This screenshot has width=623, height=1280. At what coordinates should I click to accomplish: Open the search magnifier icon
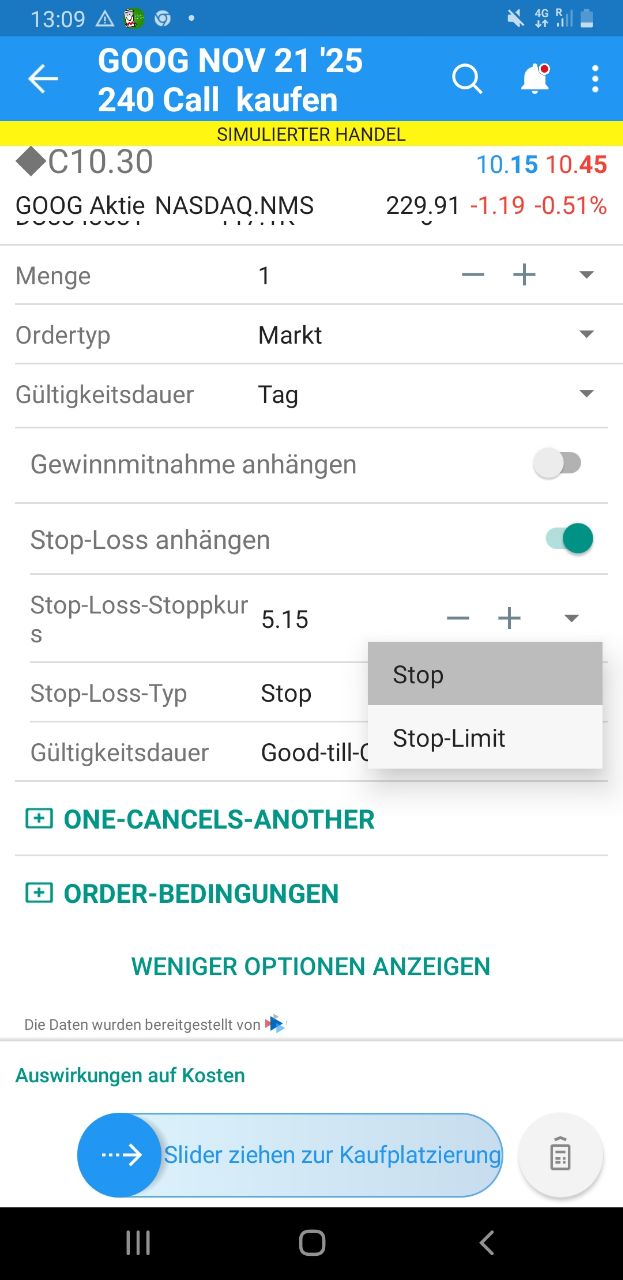click(467, 79)
